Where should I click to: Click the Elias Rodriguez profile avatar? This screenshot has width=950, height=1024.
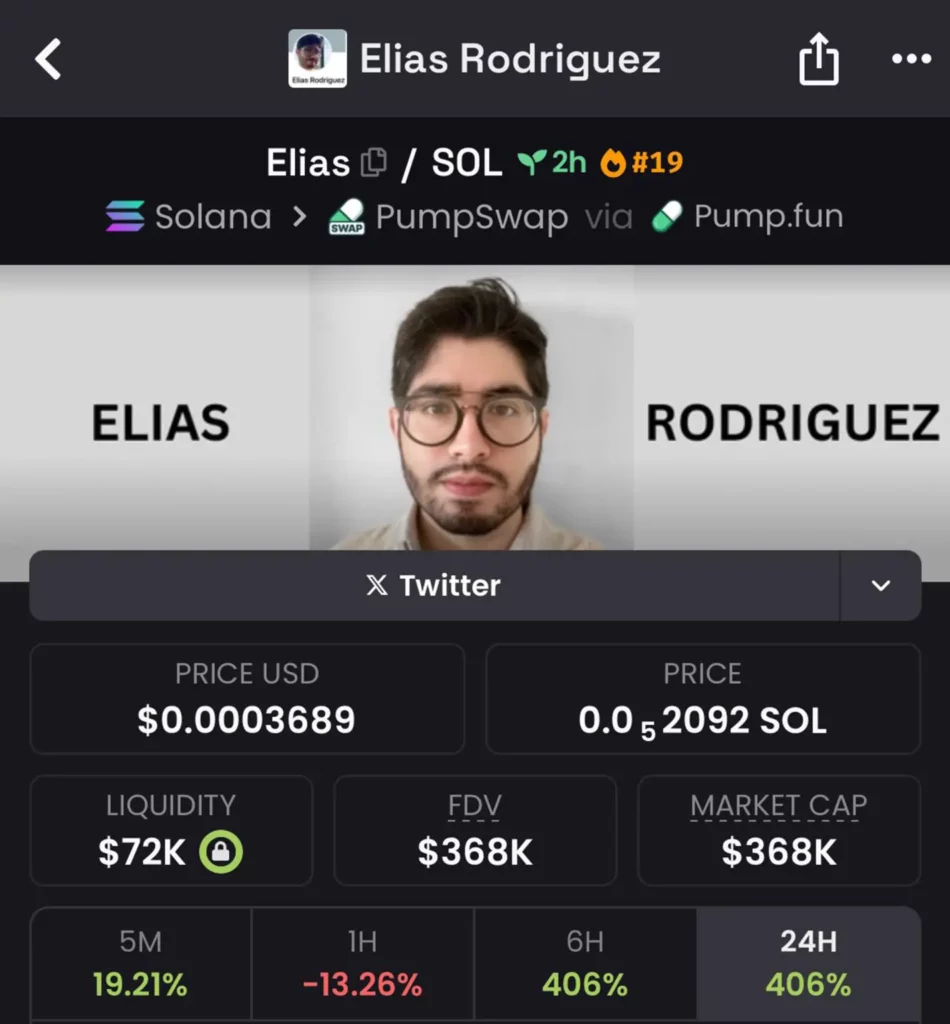[316, 58]
